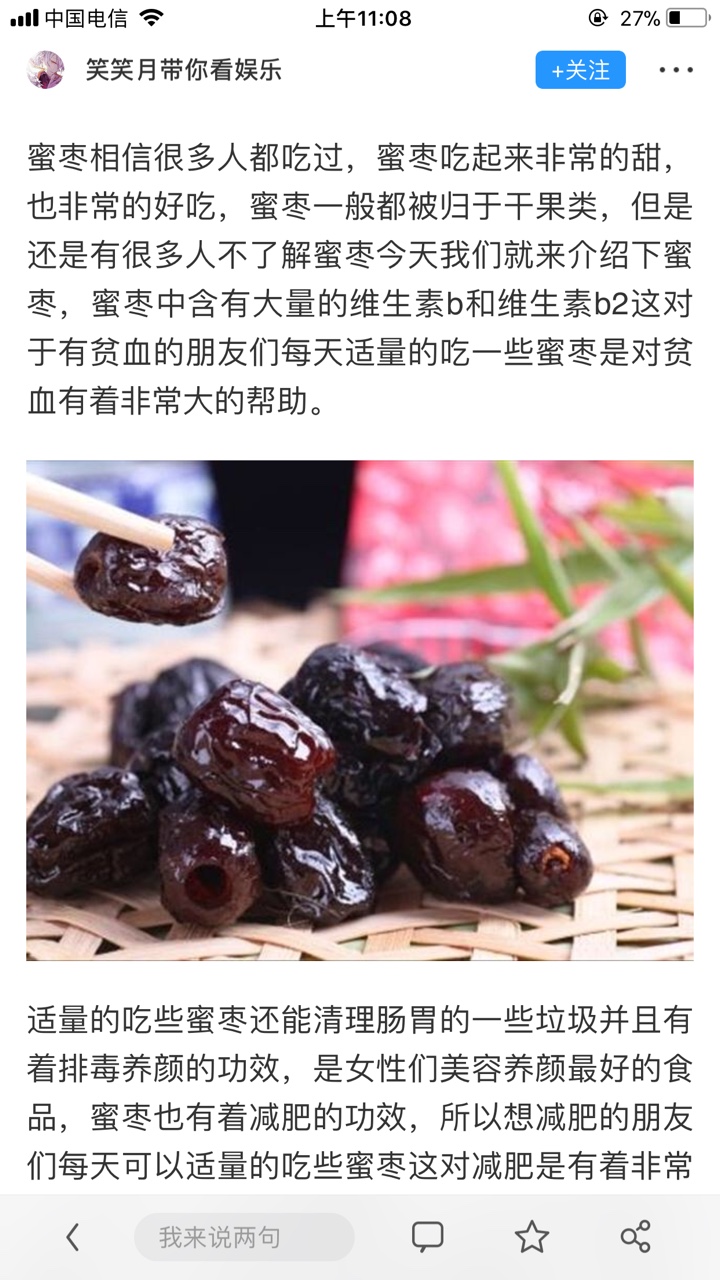Follow the author with +关注 button
720x1280 pixels.
click(x=581, y=70)
